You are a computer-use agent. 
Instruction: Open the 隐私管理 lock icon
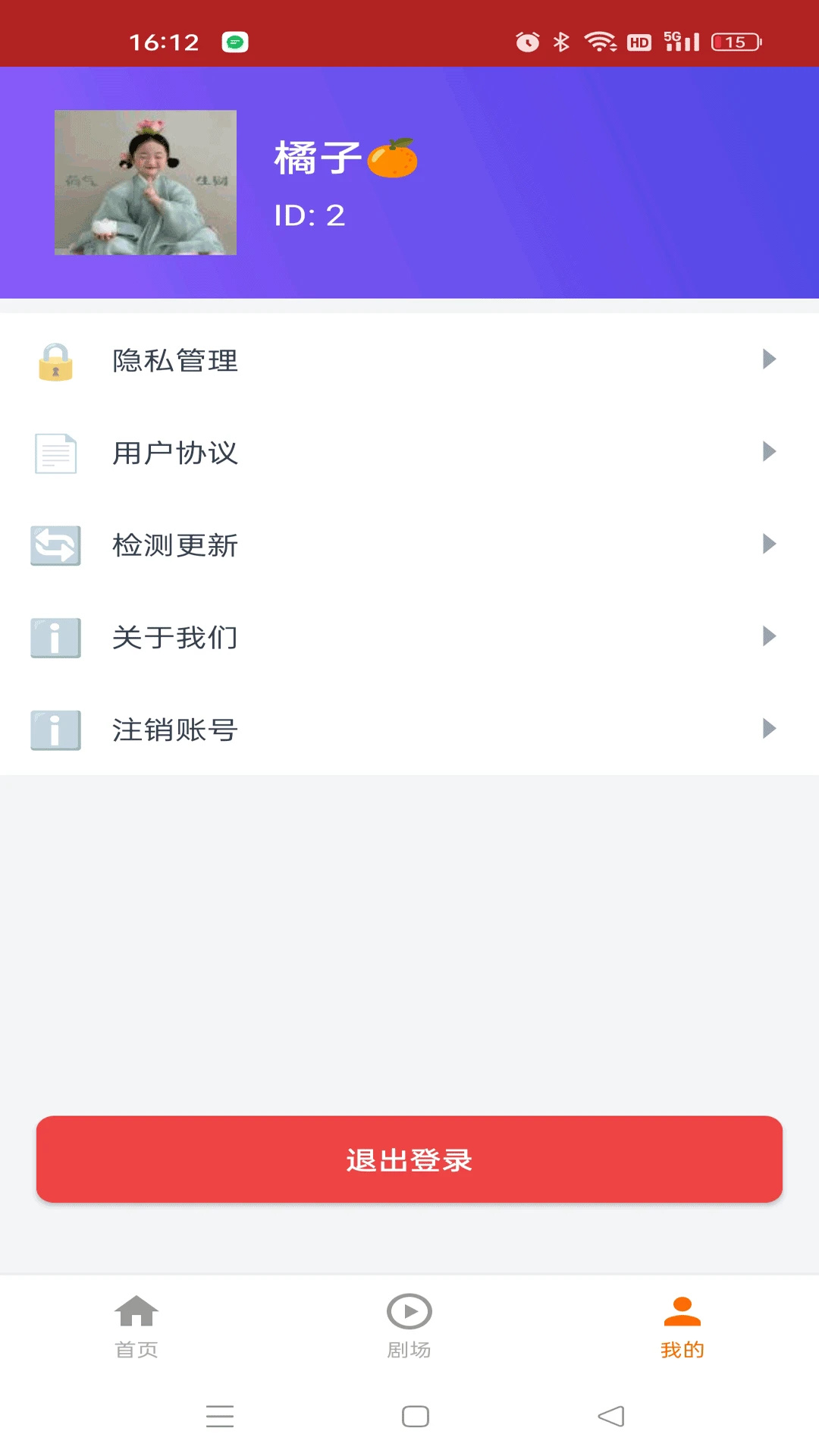tap(55, 362)
